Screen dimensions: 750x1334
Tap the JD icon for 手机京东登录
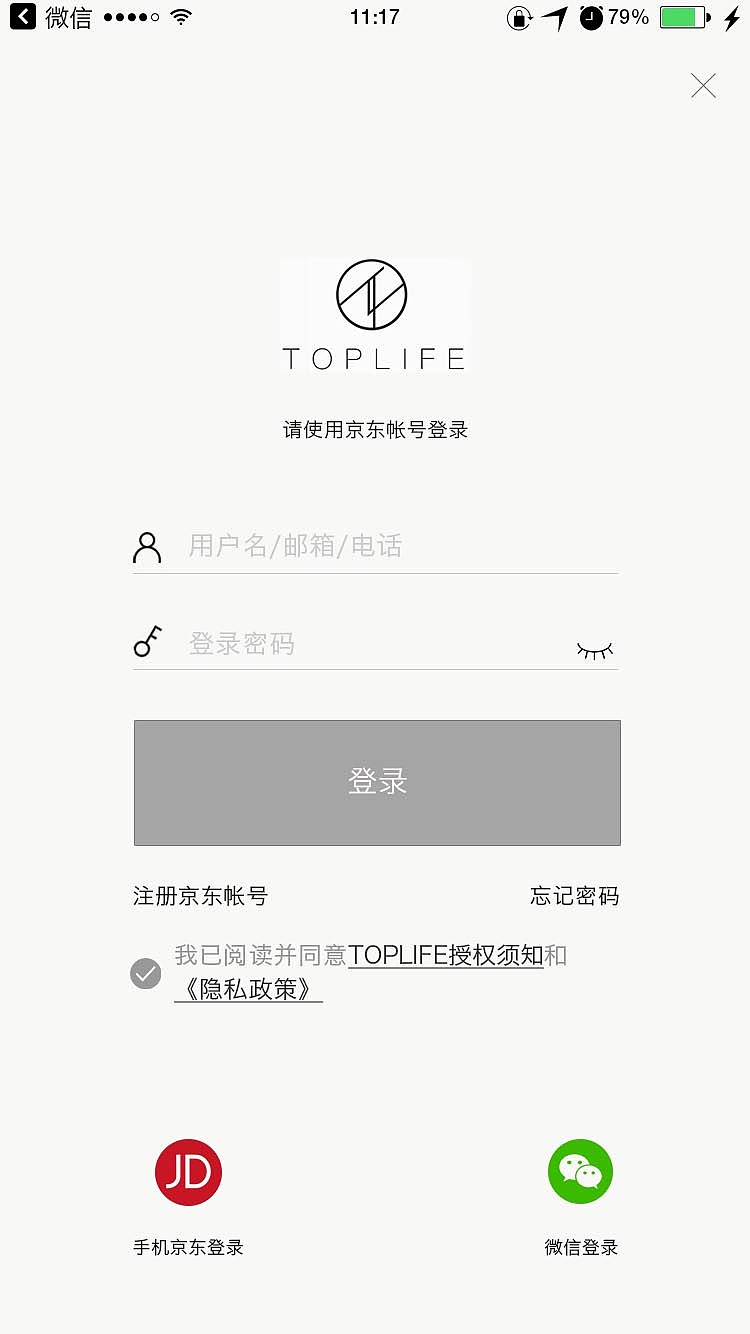188,1171
